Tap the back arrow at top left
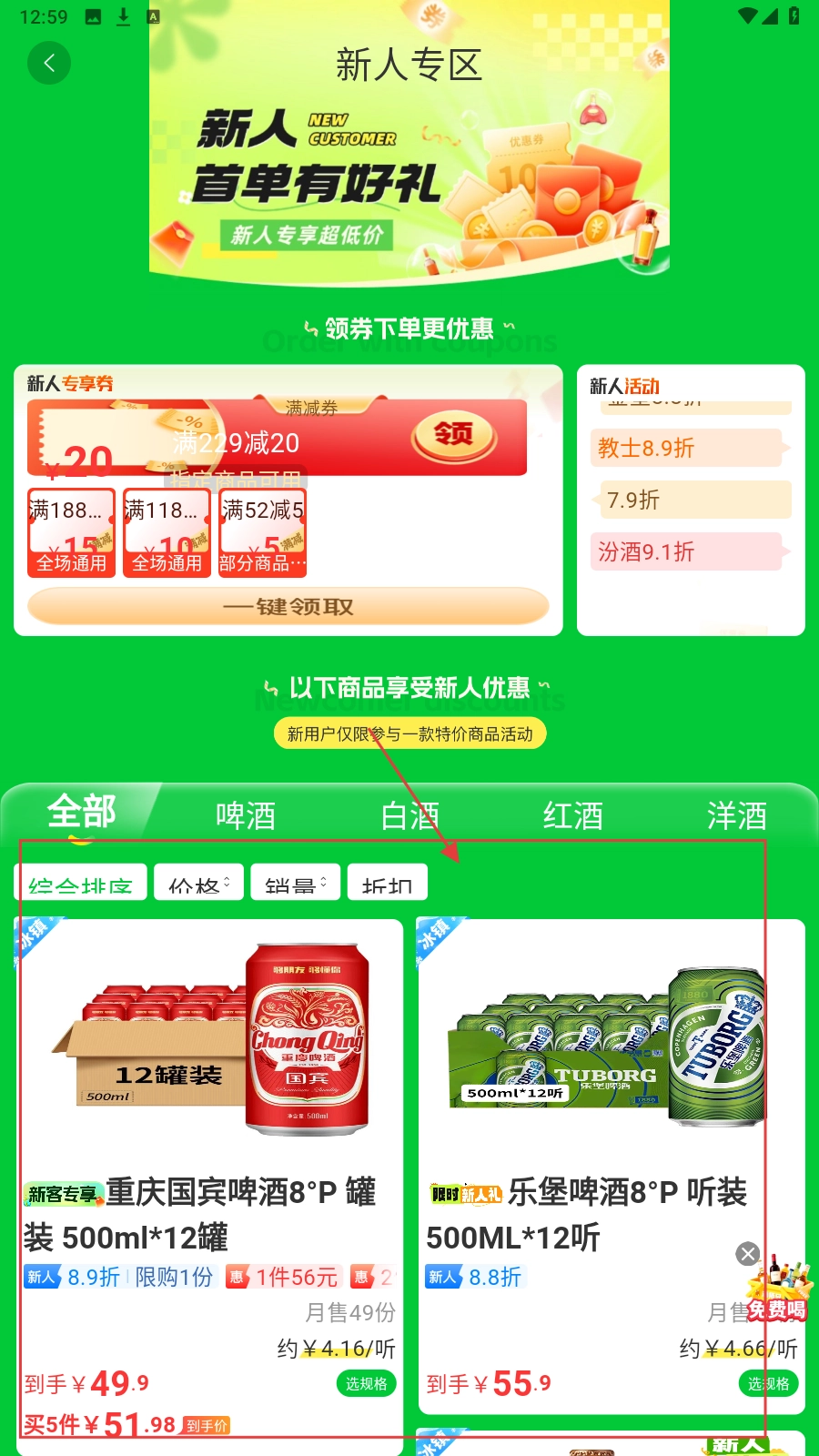Viewport: 819px width, 1456px height. pyautogui.click(x=49, y=63)
